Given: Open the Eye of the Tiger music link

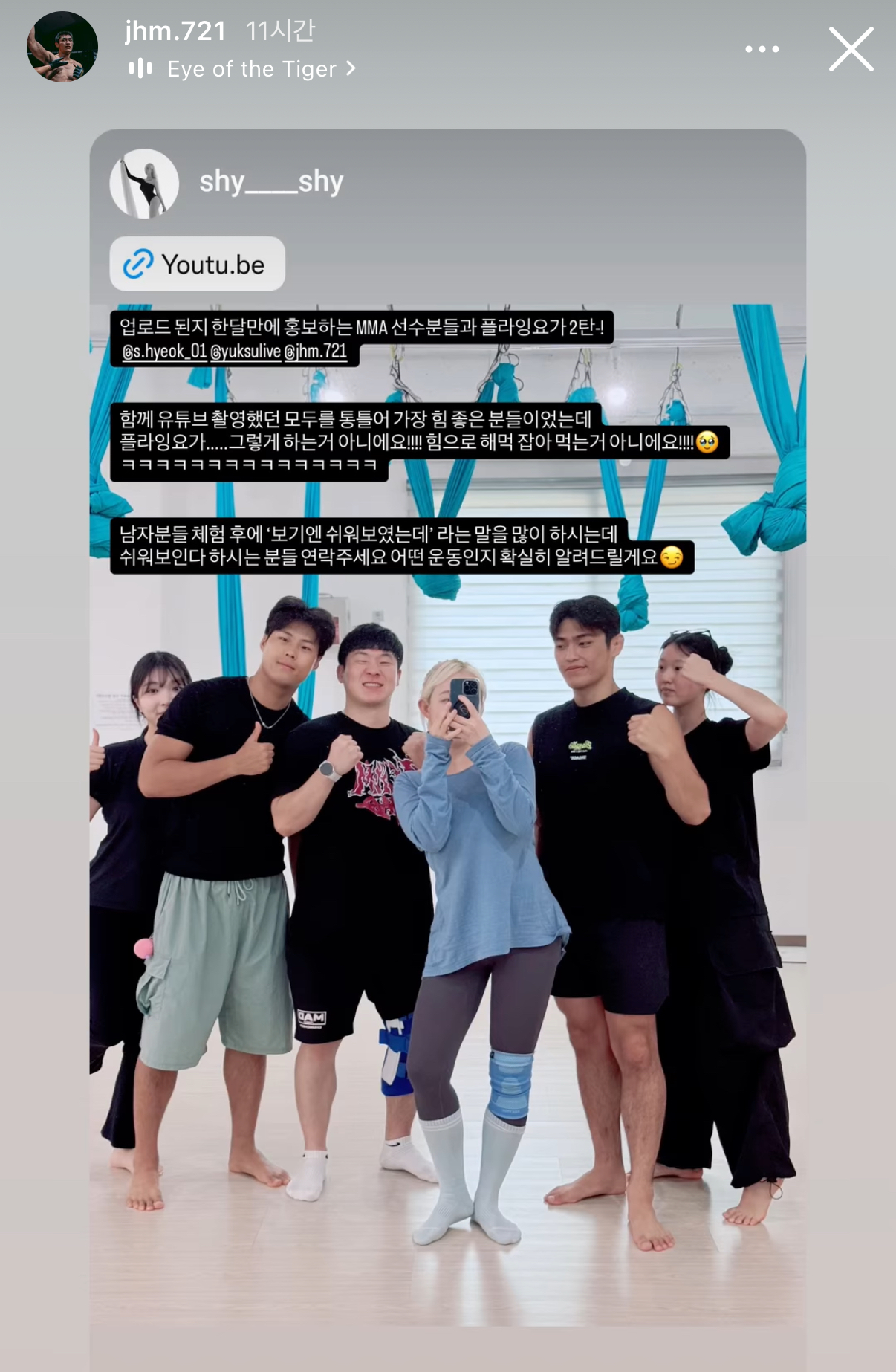Looking at the screenshot, I should pyautogui.click(x=253, y=69).
